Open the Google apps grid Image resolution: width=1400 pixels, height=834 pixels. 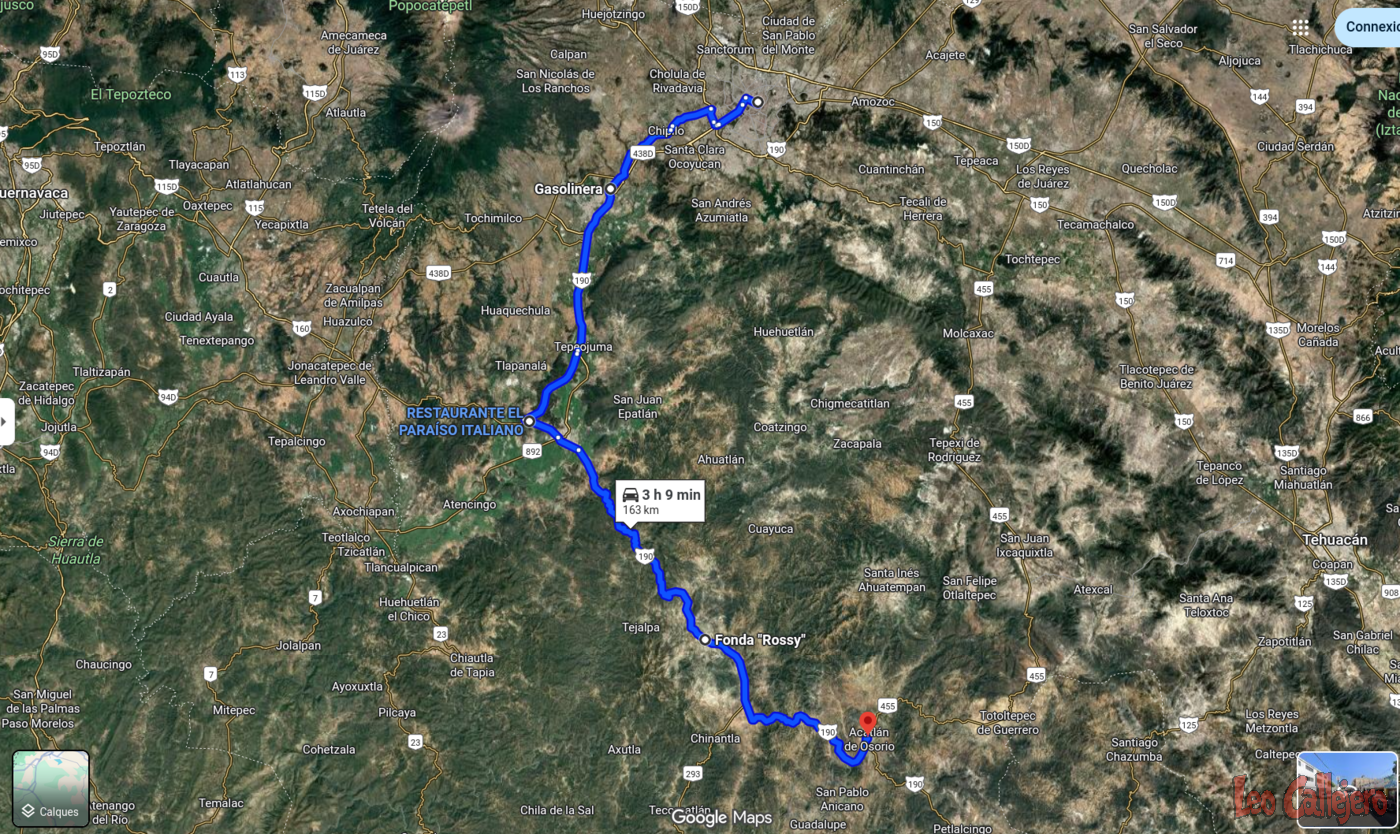[1300, 27]
